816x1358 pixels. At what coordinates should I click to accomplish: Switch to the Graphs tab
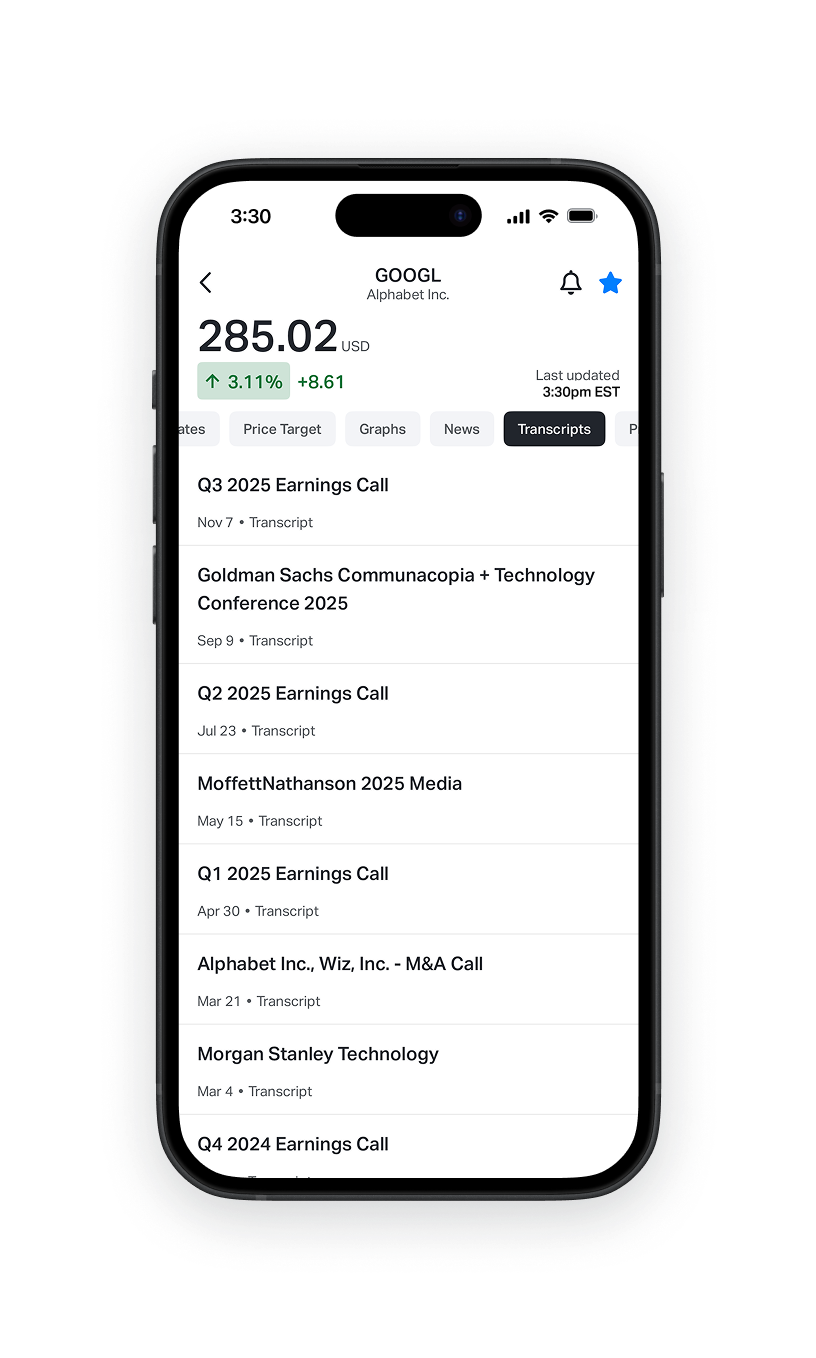[x=382, y=429]
